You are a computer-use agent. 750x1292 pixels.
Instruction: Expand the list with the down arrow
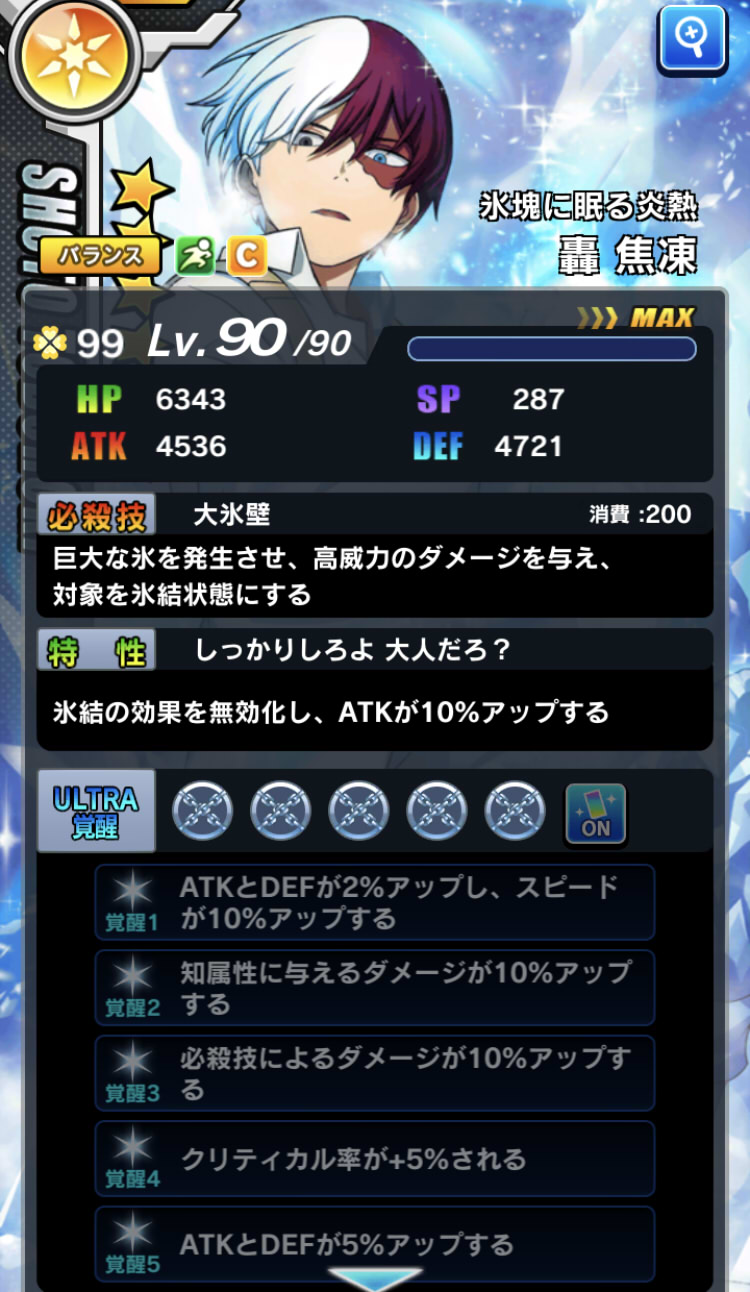pyautogui.click(x=375, y=1279)
